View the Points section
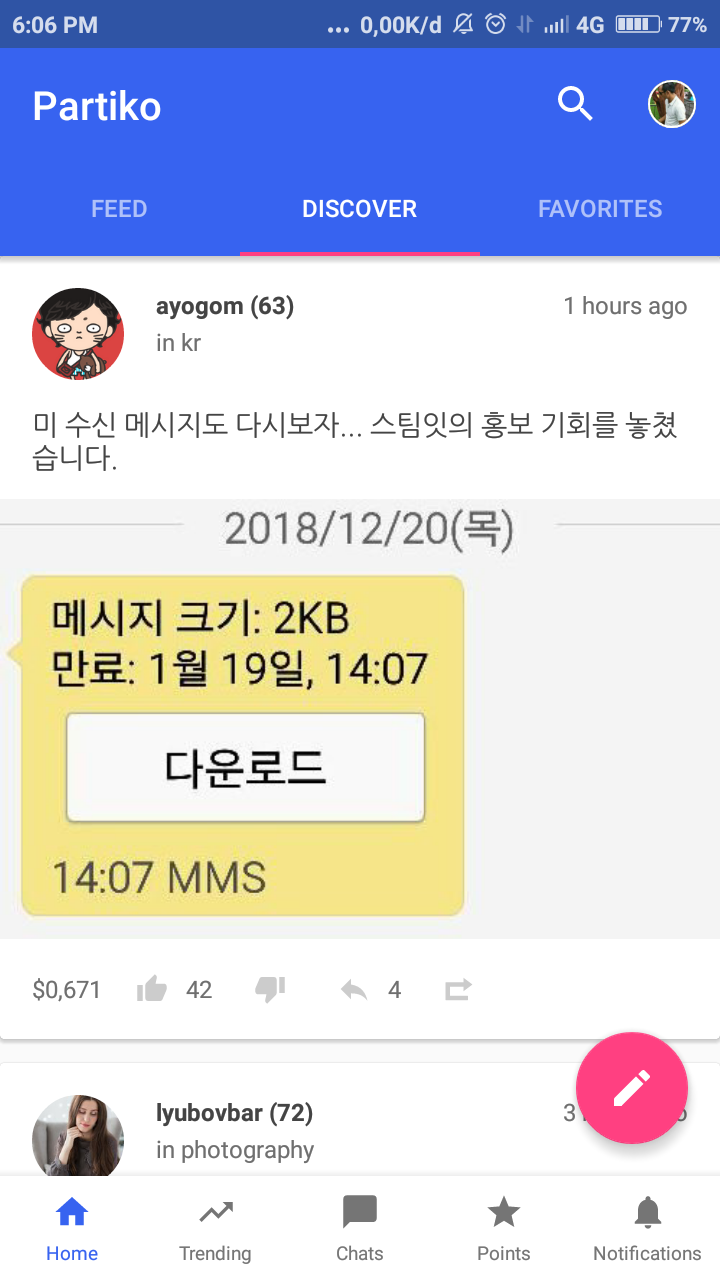 point(503,1230)
